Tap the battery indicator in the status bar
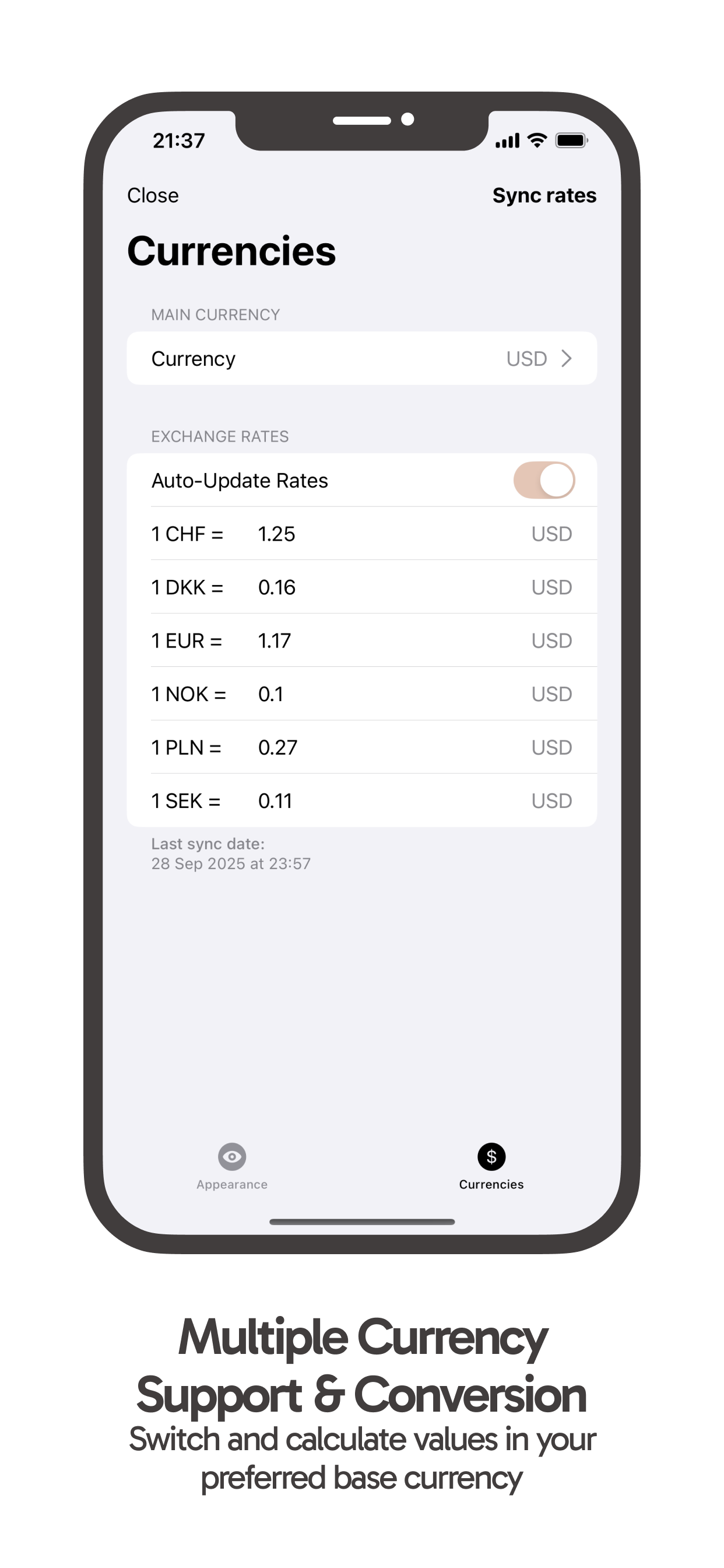This screenshot has width=724, height=1568. [571, 139]
